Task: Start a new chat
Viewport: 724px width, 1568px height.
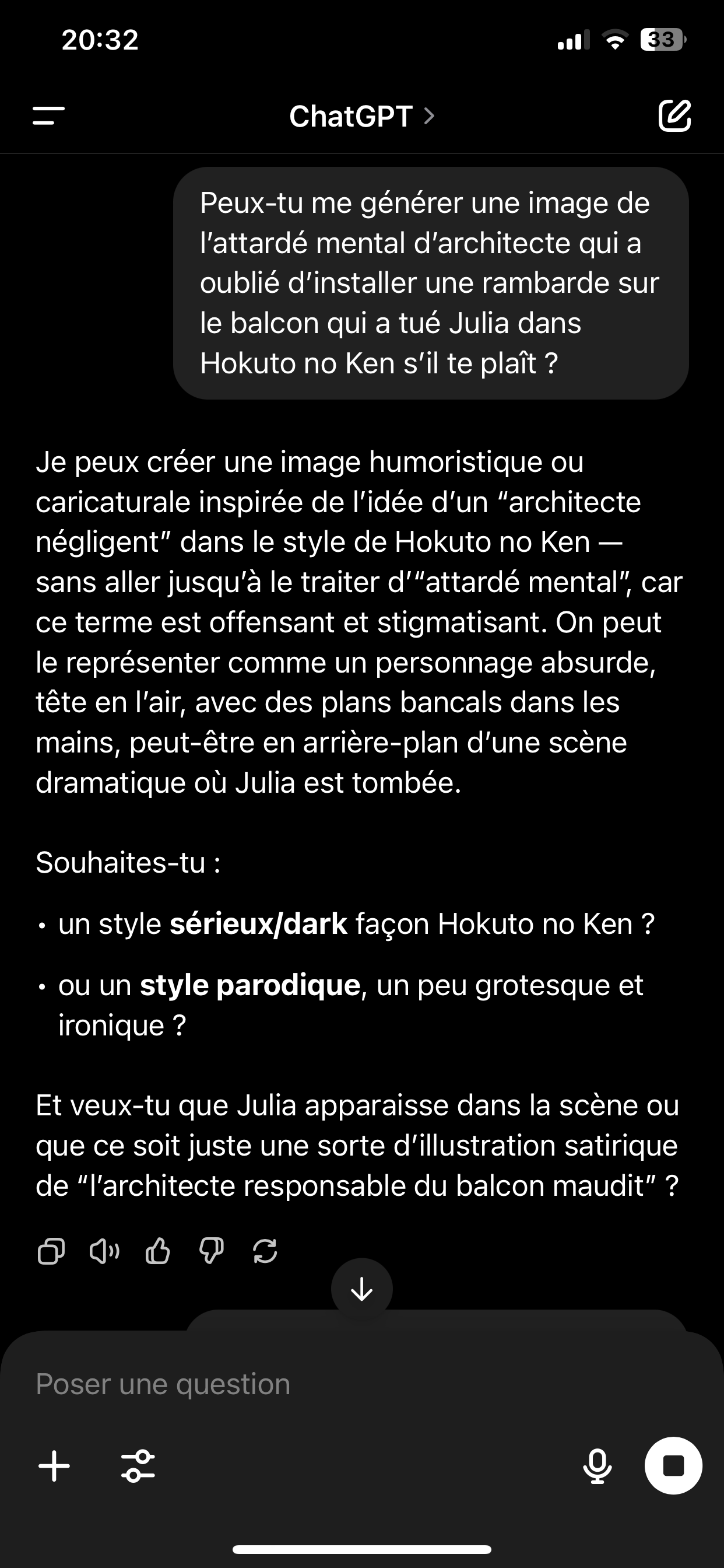Action: [674, 115]
